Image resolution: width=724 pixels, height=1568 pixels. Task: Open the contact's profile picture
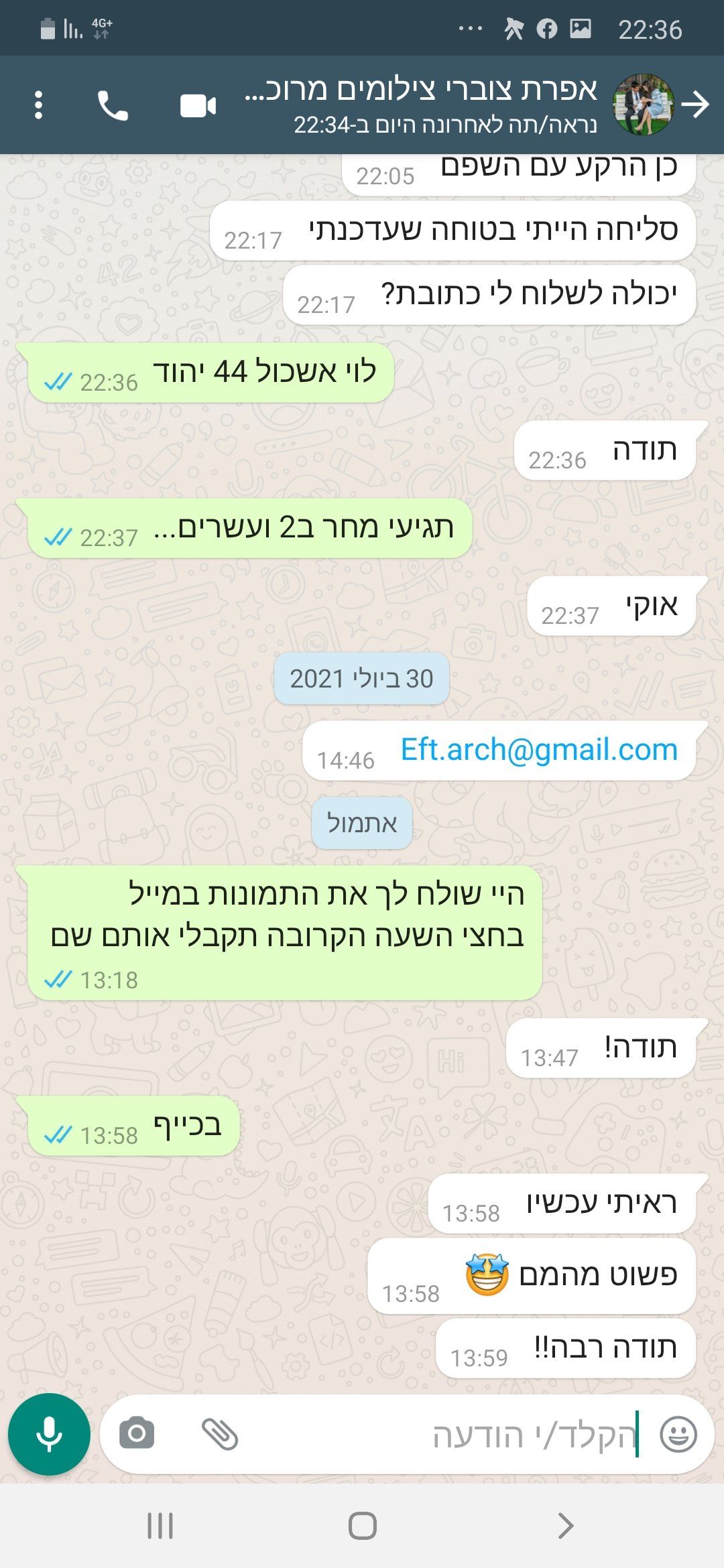[642, 105]
